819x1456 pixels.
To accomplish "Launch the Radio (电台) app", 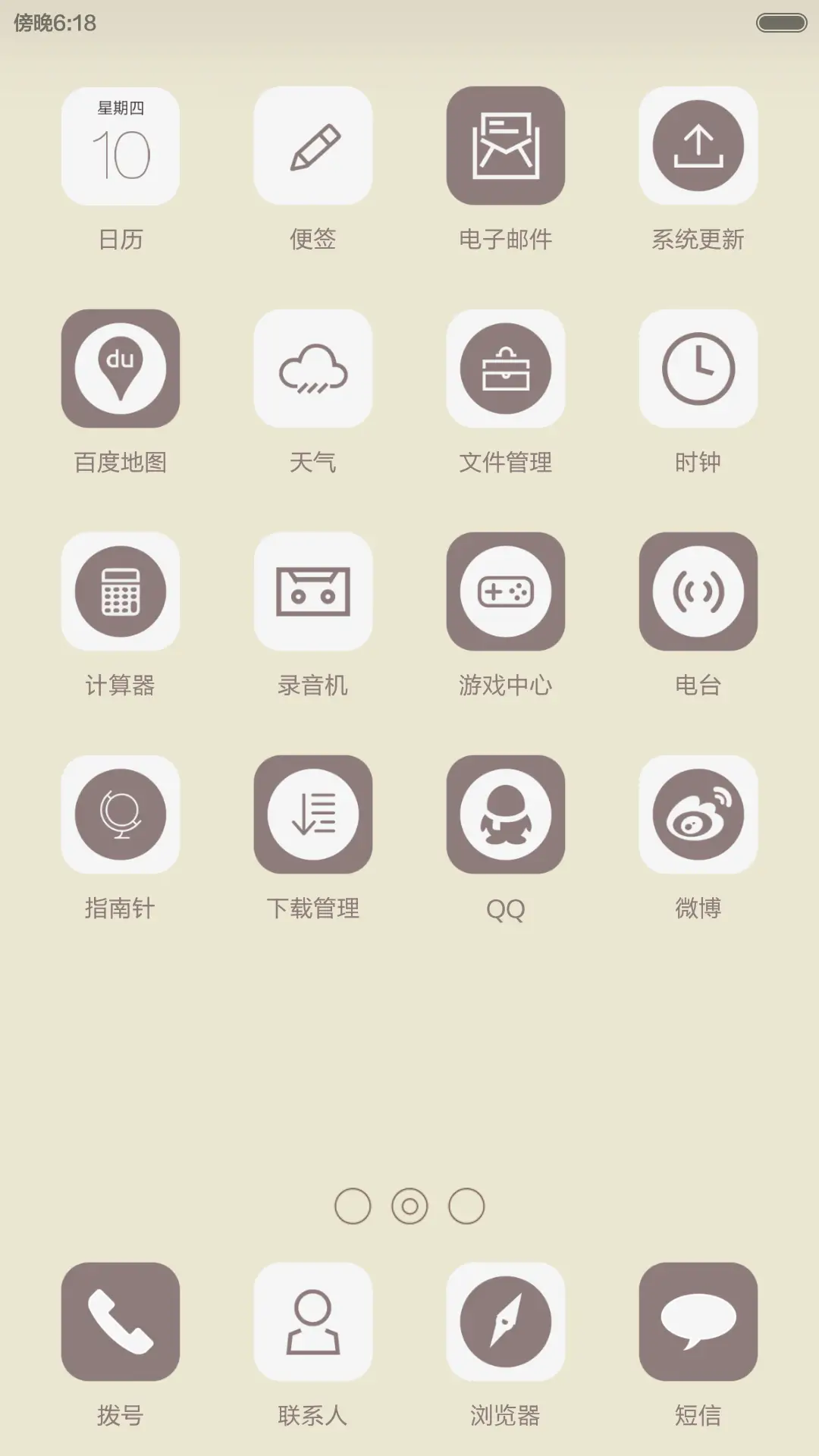I will tap(698, 591).
